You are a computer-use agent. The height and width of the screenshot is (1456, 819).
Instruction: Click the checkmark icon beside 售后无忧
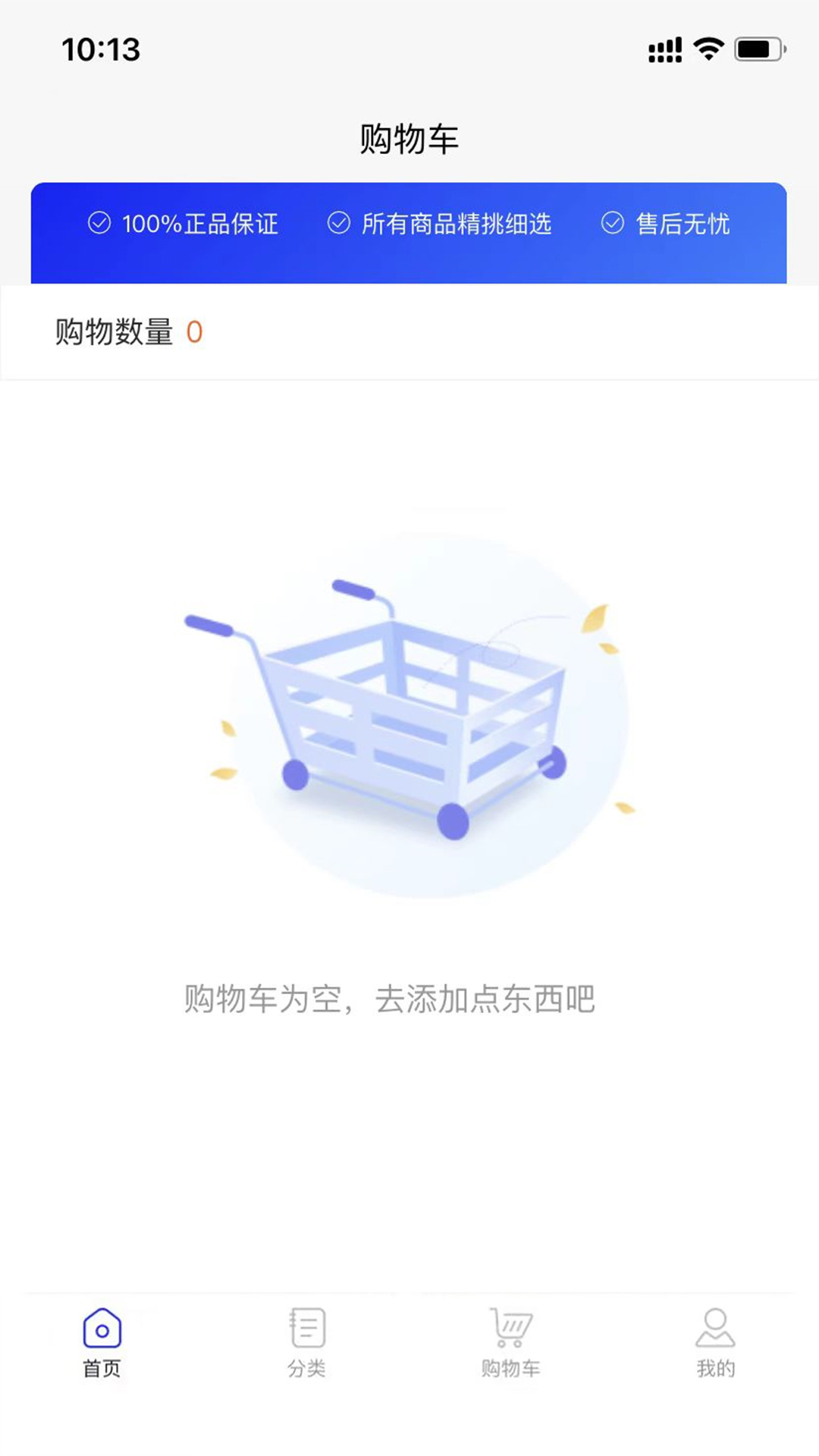pos(611,224)
